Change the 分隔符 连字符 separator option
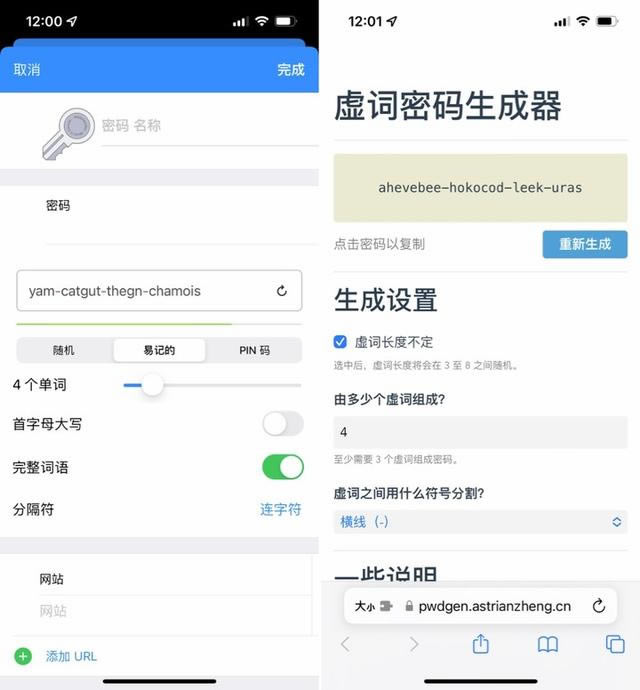 tap(280, 509)
